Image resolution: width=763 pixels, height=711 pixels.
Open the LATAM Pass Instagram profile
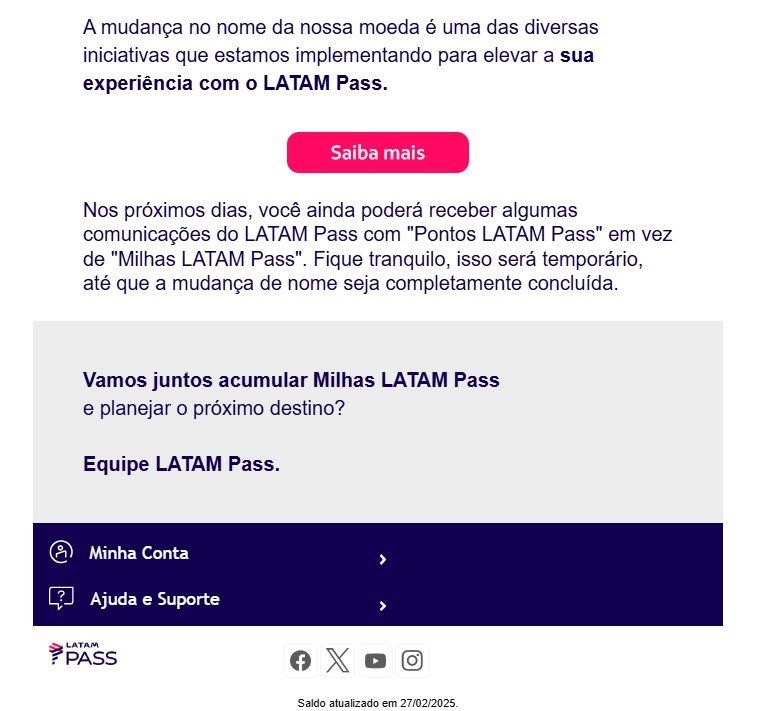[x=412, y=660]
